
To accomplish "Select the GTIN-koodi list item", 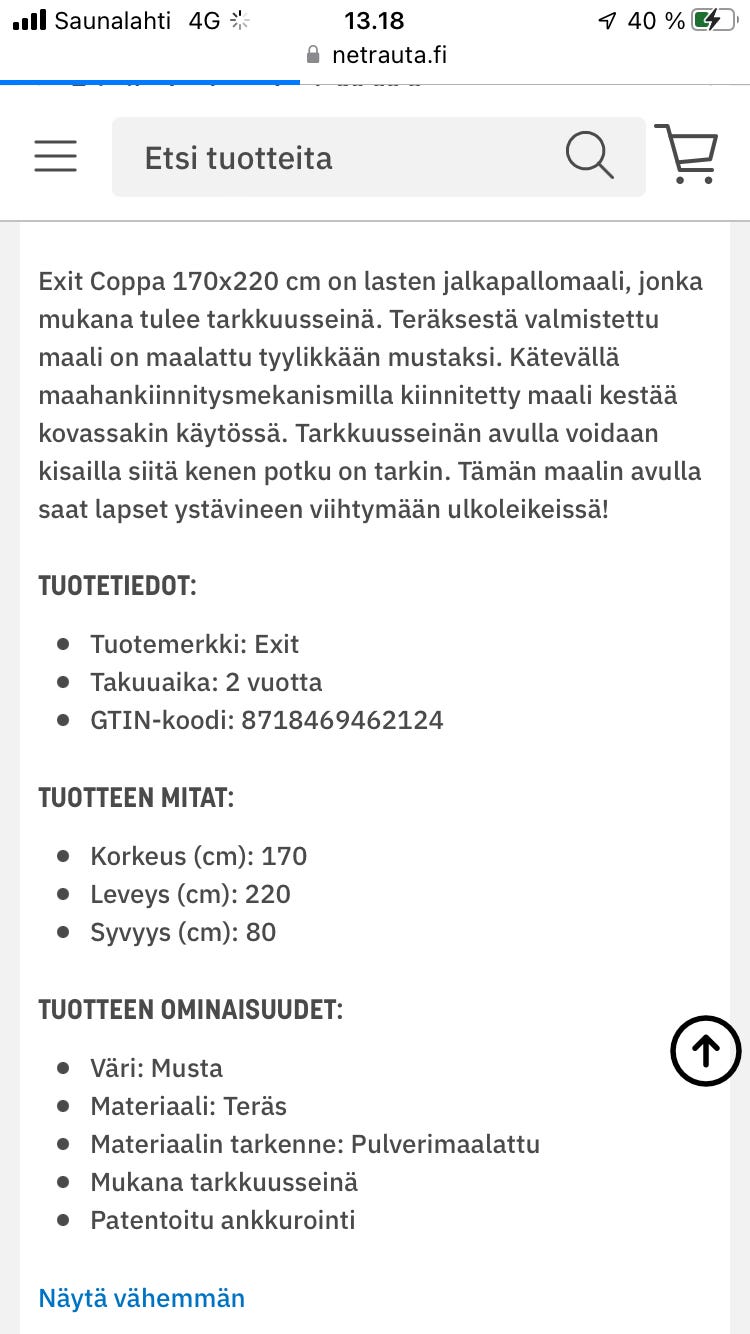I will 268,720.
